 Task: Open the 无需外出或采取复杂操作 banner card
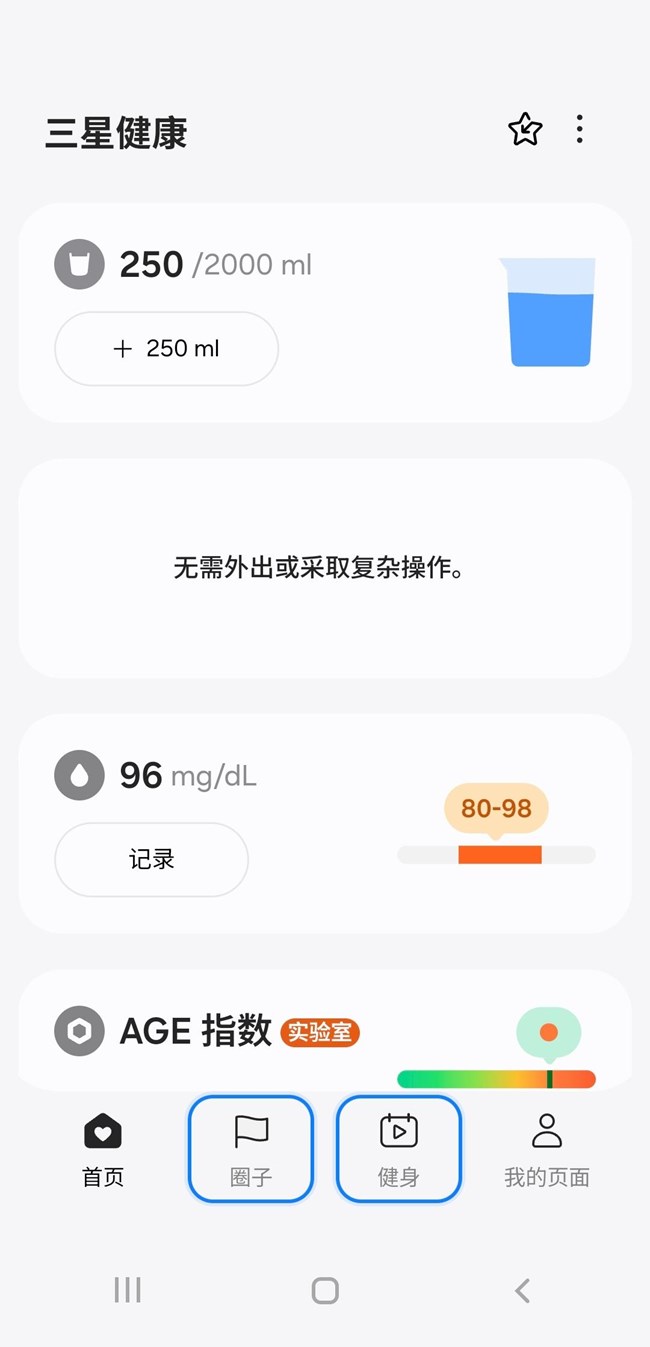(x=324, y=568)
